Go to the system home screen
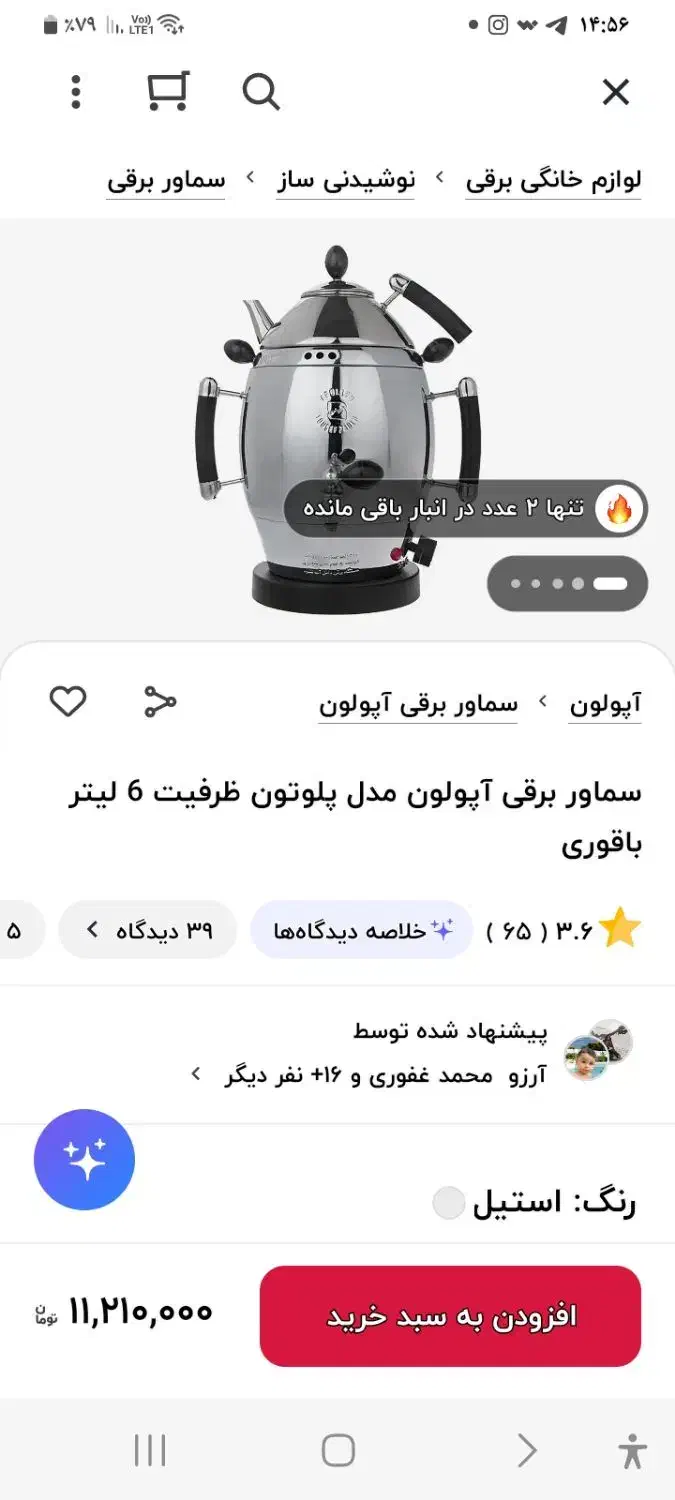675x1500 pixels. [x=338, y=1450]
